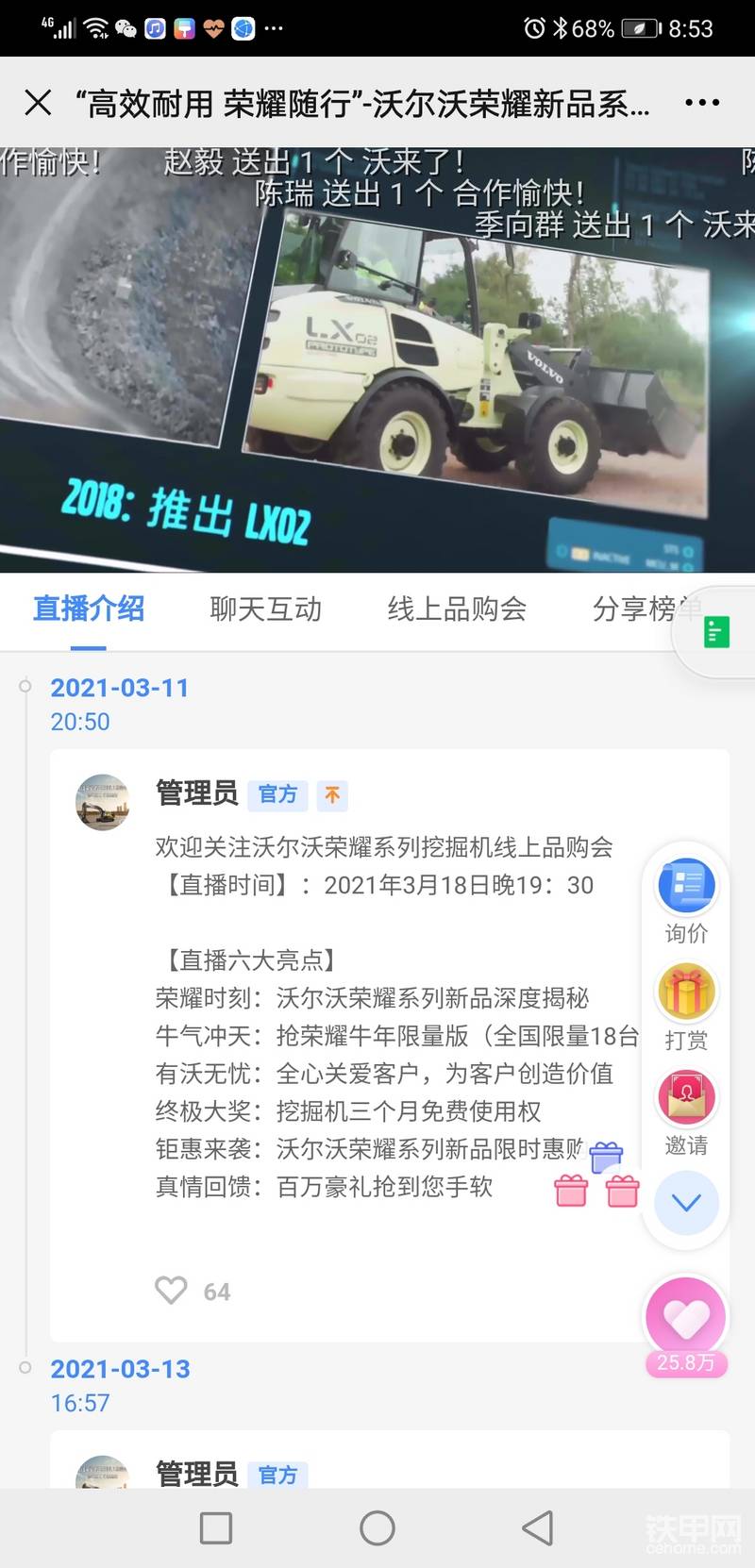Open the 管理员 avatar on 03-11 post
This screenshot has height=1568, width=755.
click(102, 802)
